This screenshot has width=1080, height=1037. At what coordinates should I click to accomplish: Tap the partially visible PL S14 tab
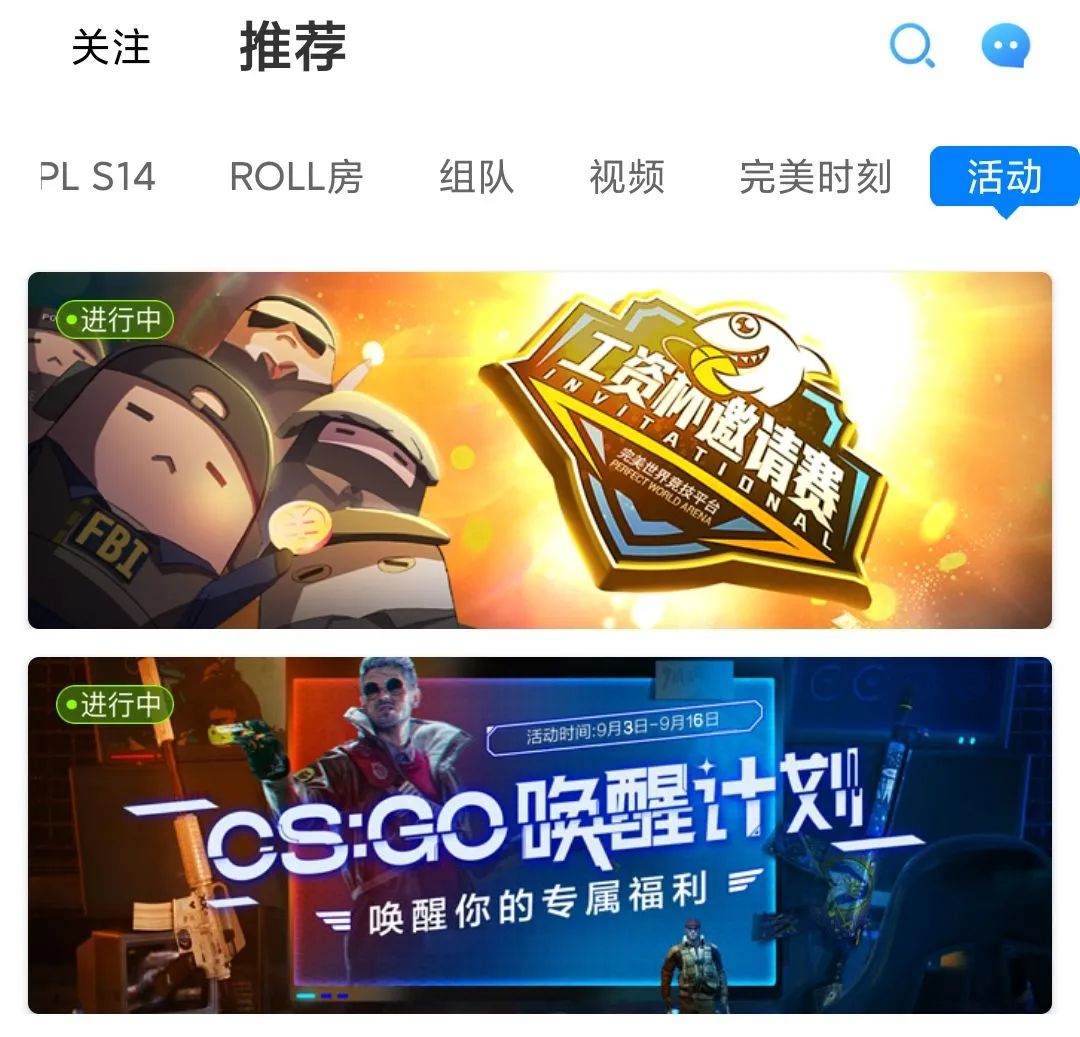click(x=98, y=178)
